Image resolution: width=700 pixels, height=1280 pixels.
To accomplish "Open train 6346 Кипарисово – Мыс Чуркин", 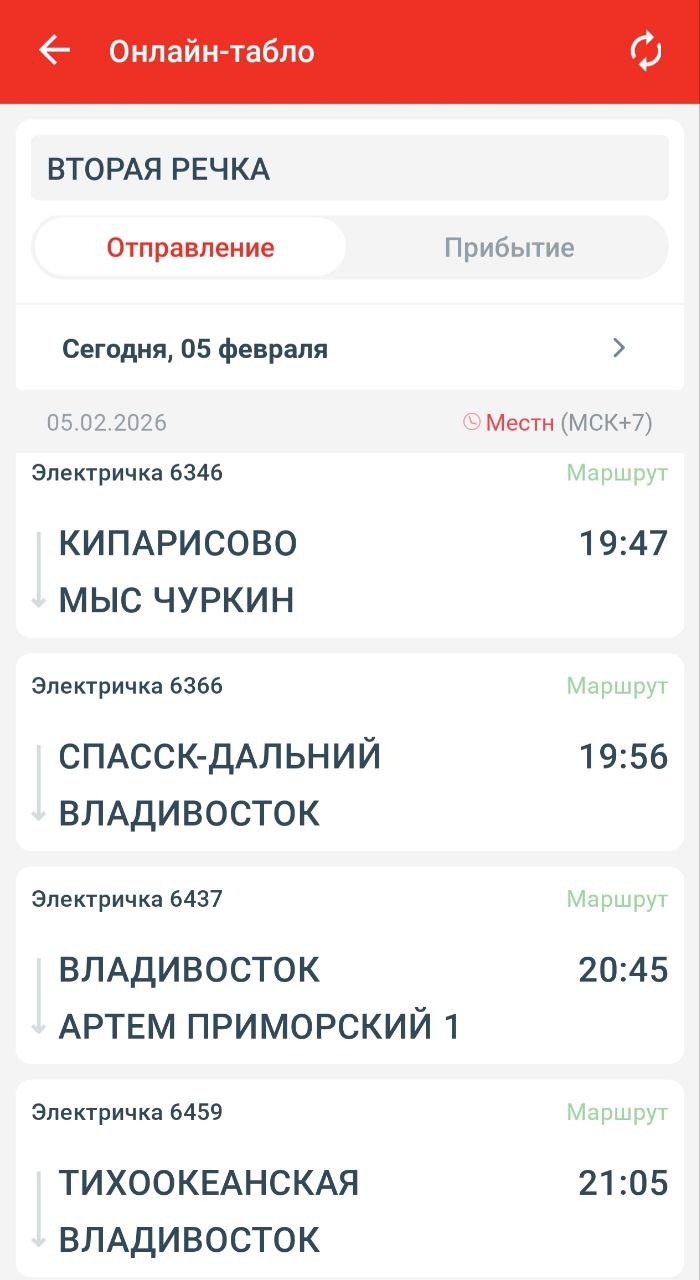I will (x=300, y=572).
